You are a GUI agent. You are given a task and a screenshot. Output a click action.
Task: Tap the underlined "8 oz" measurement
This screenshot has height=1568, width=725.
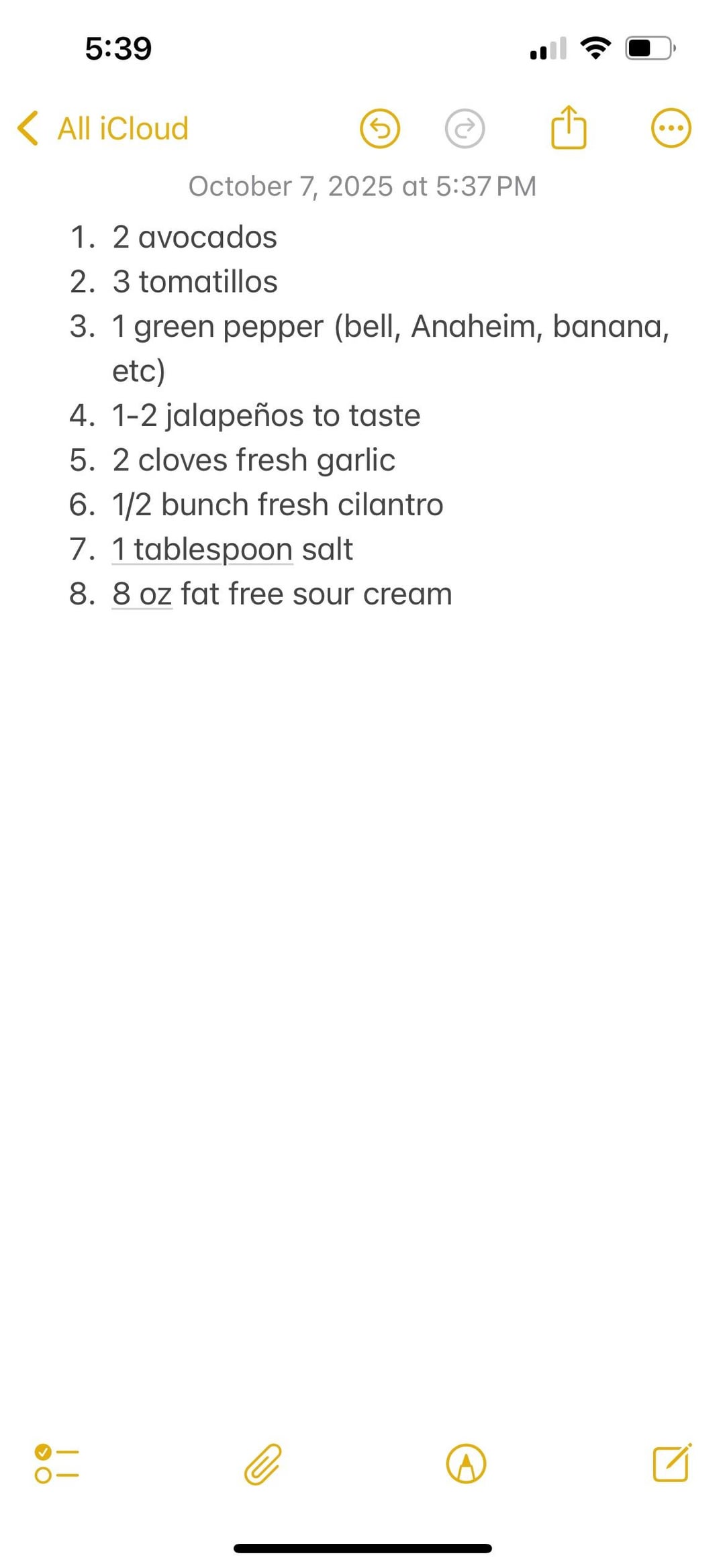142,594
